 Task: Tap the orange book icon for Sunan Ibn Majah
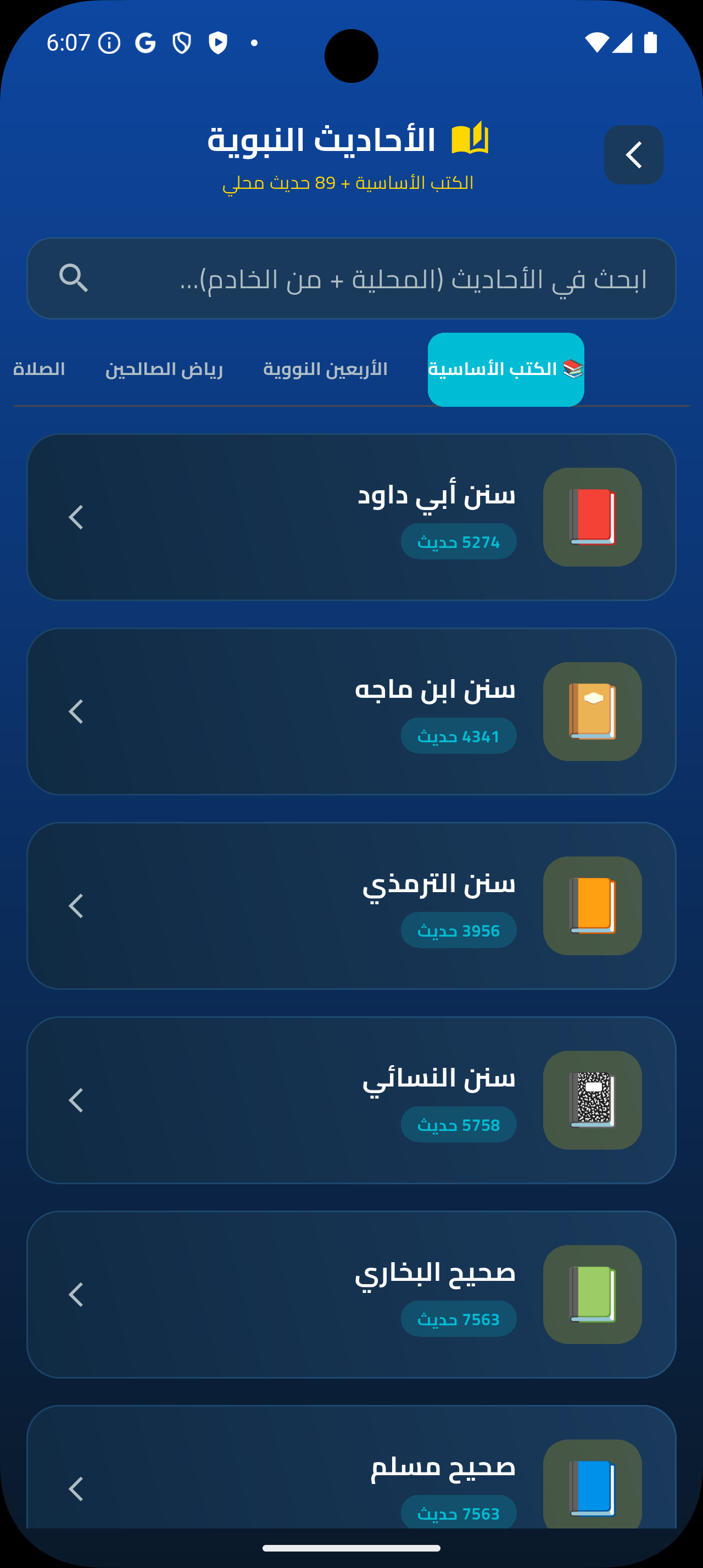coord(592,710)
